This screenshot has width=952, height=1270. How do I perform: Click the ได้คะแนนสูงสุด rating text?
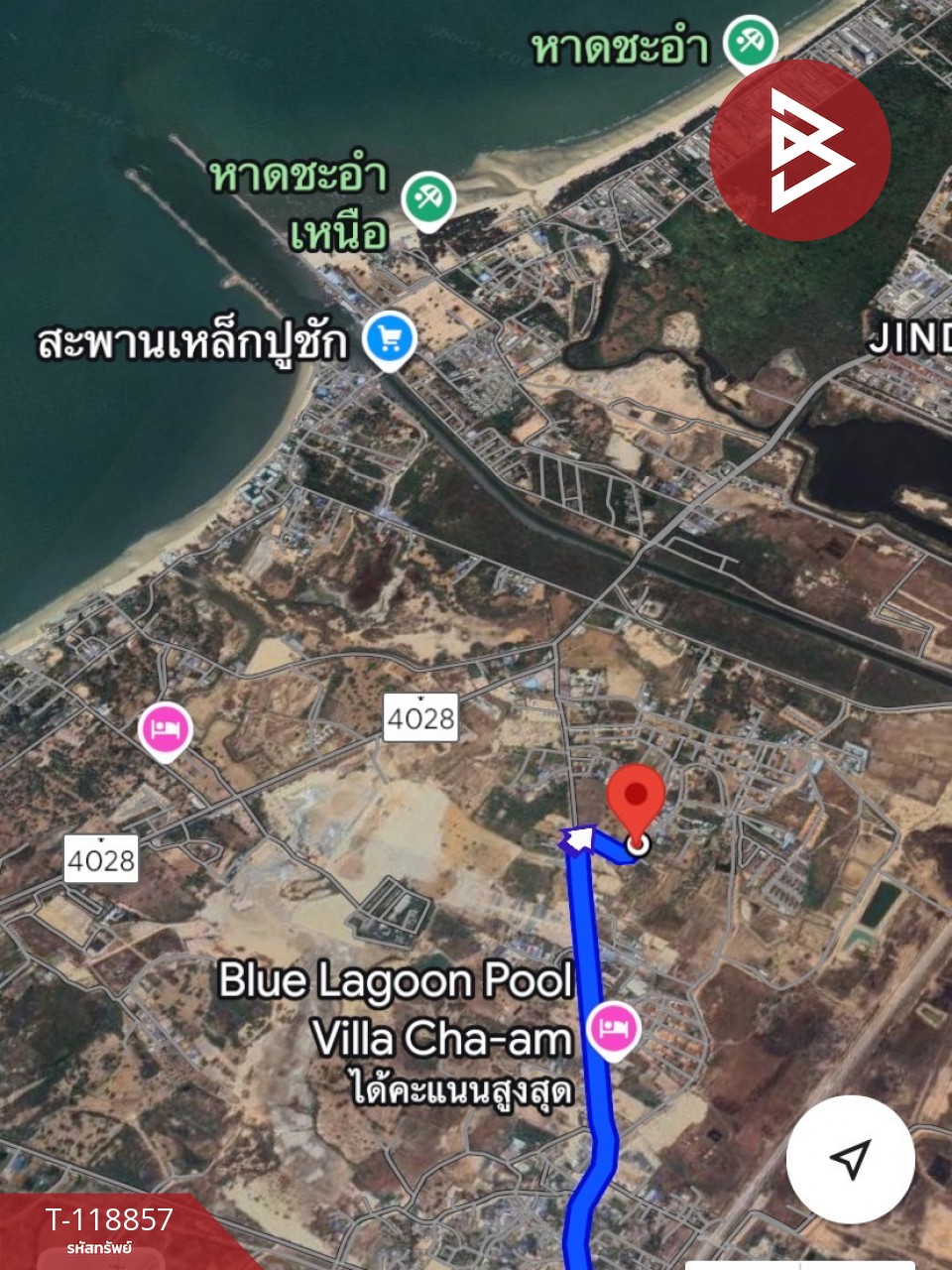(461, 1088)
